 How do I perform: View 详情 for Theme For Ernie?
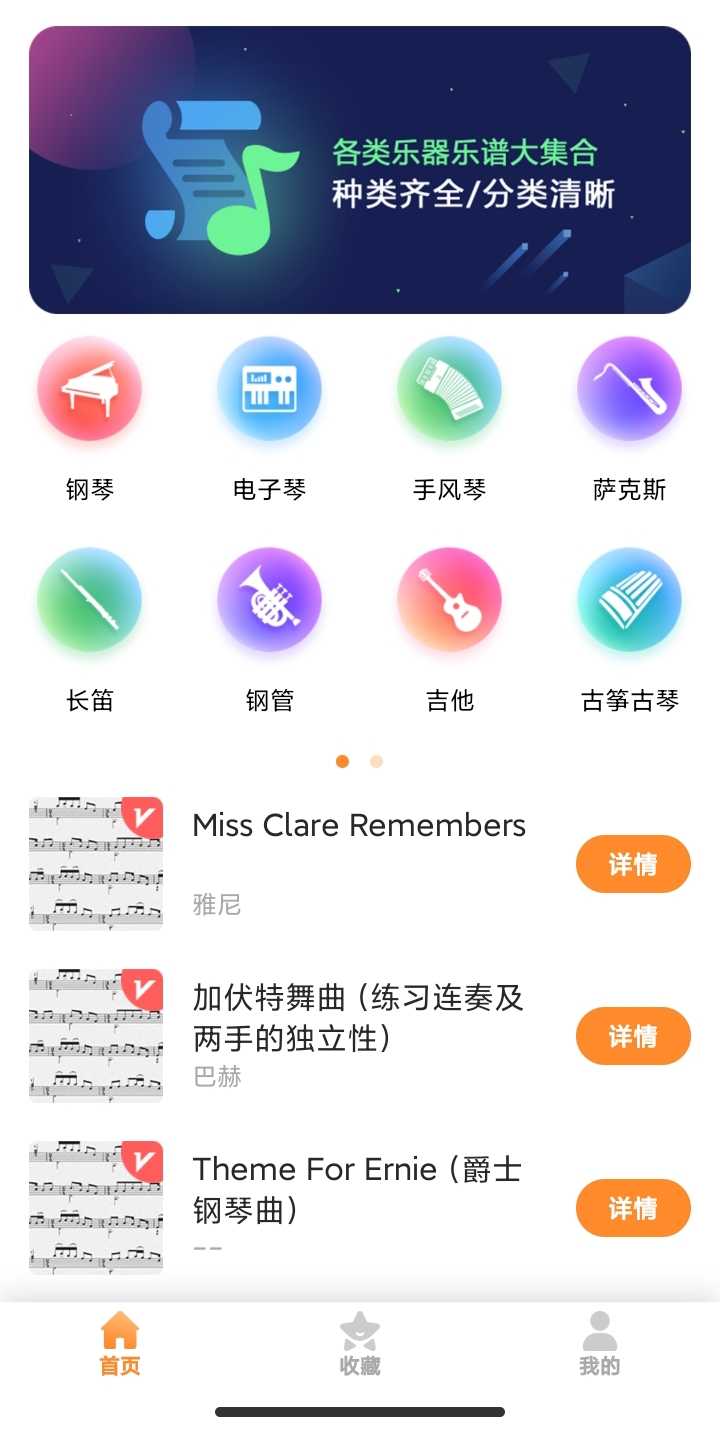(x=633, y=1208)
